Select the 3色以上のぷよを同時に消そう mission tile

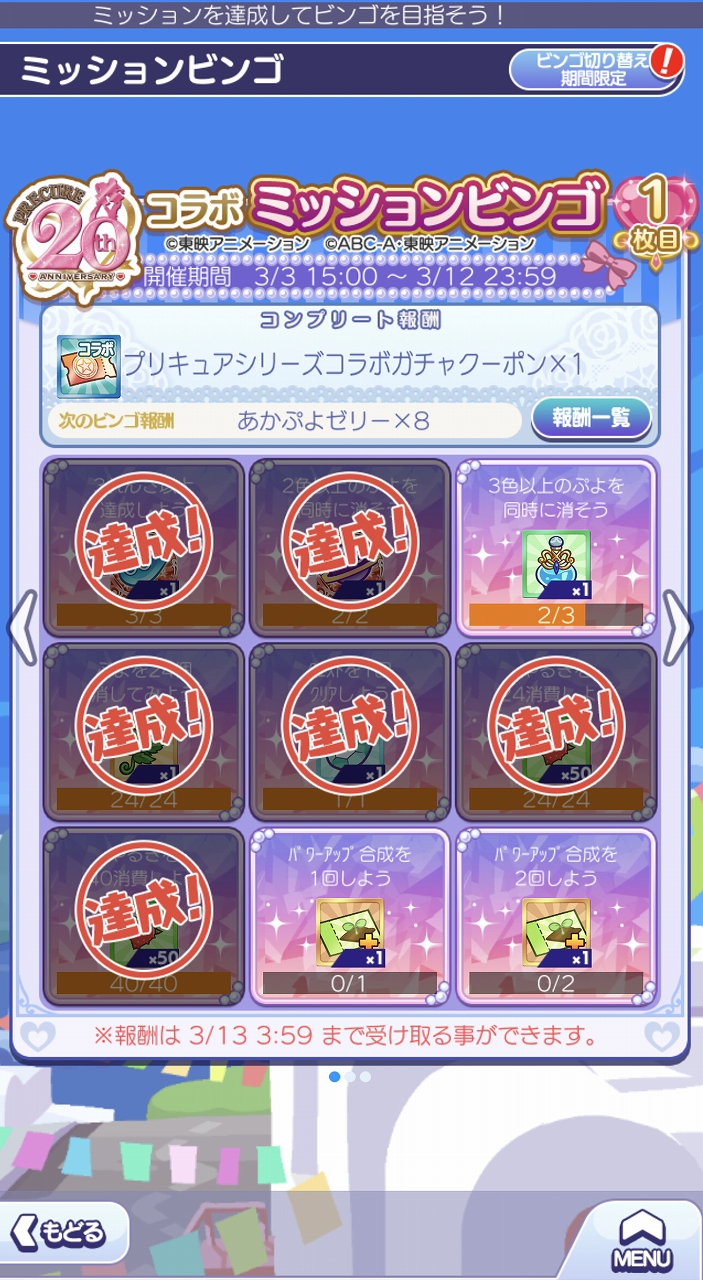pos(556,546)
